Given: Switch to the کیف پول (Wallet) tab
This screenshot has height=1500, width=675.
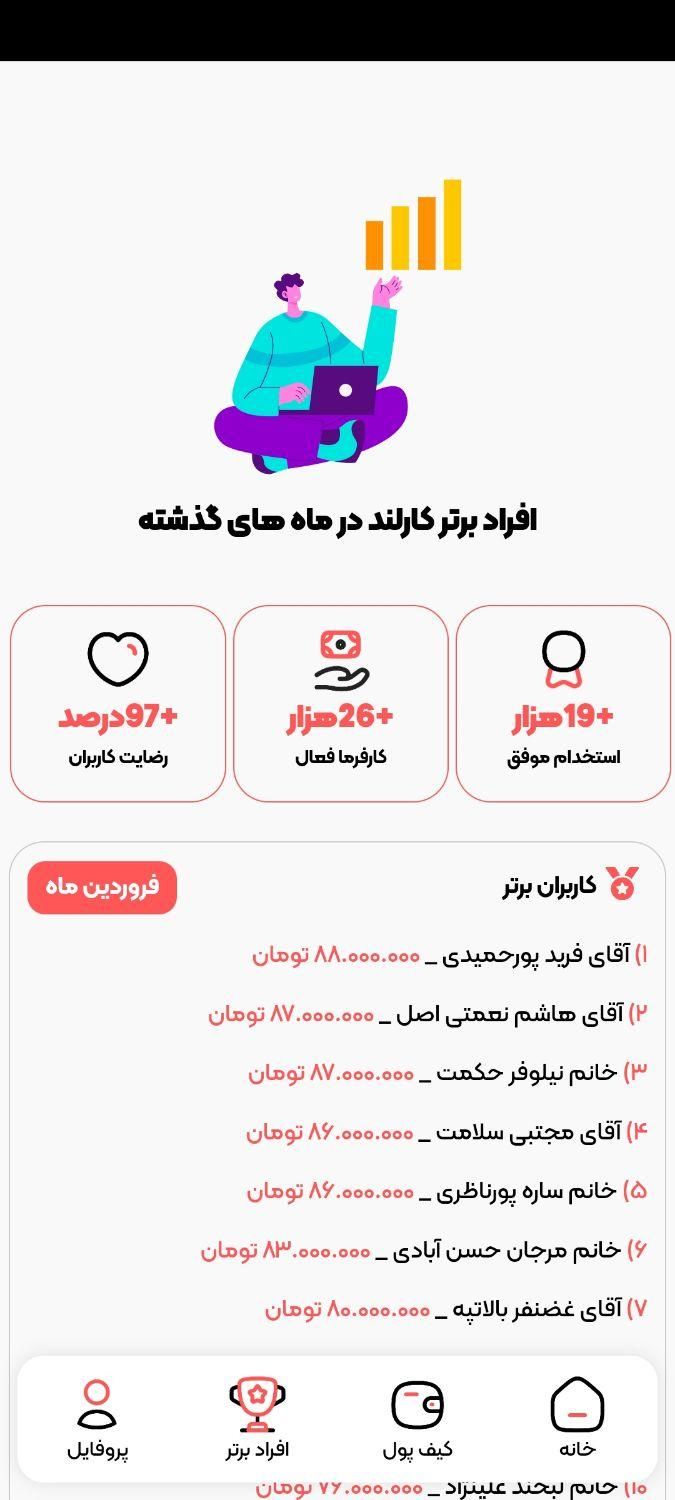Looking at the screenshot, I should (x=417, y=1418).
